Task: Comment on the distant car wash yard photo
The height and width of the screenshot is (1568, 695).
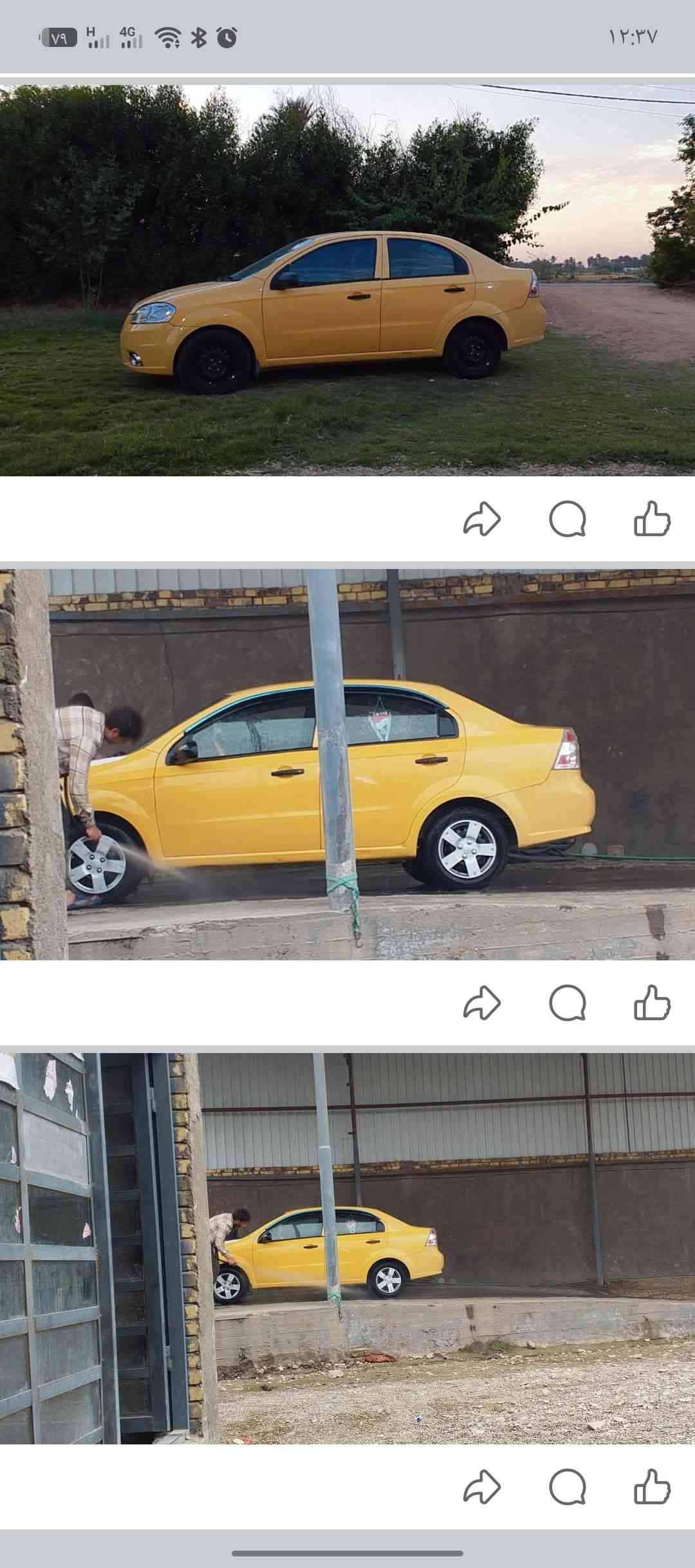Action: [568, 1487]
